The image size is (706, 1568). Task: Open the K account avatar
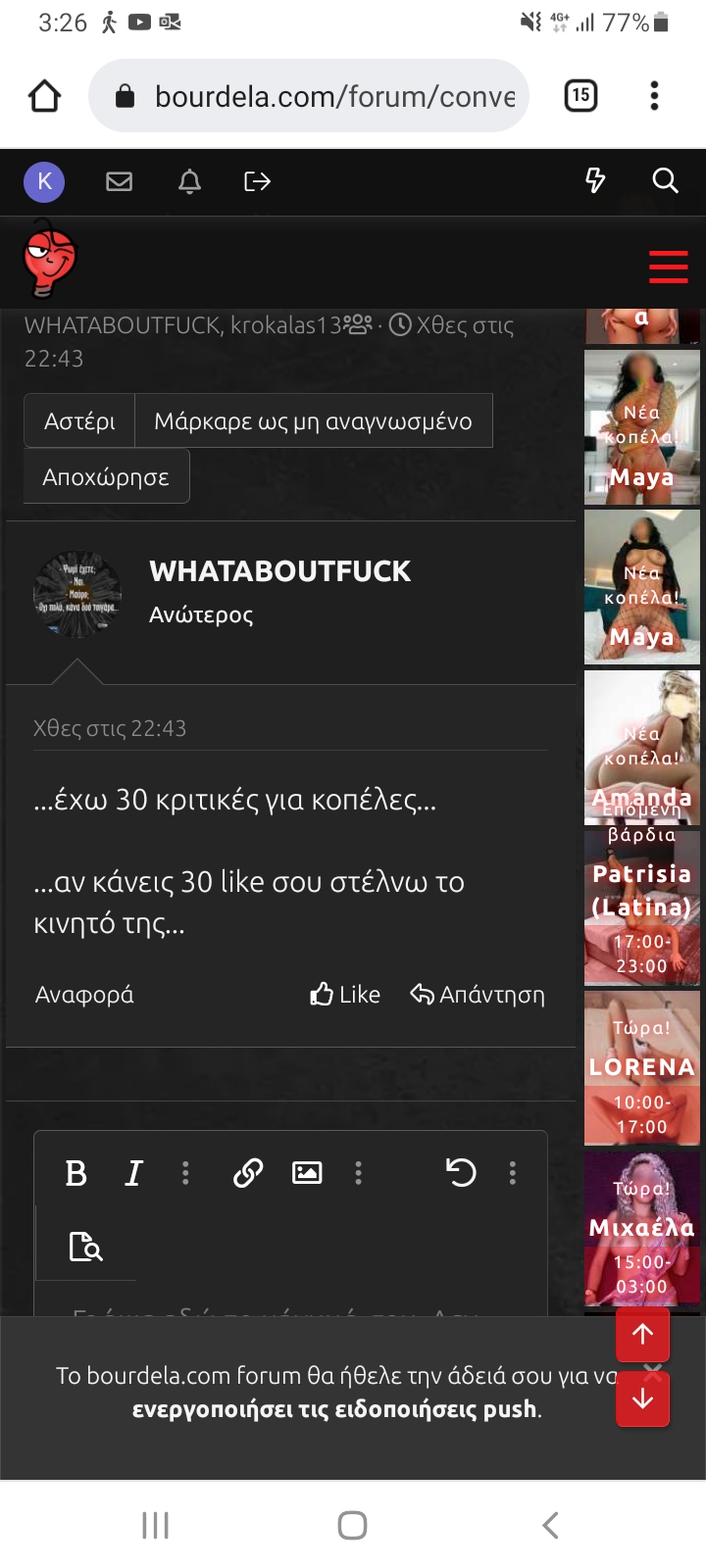(44, 181)
